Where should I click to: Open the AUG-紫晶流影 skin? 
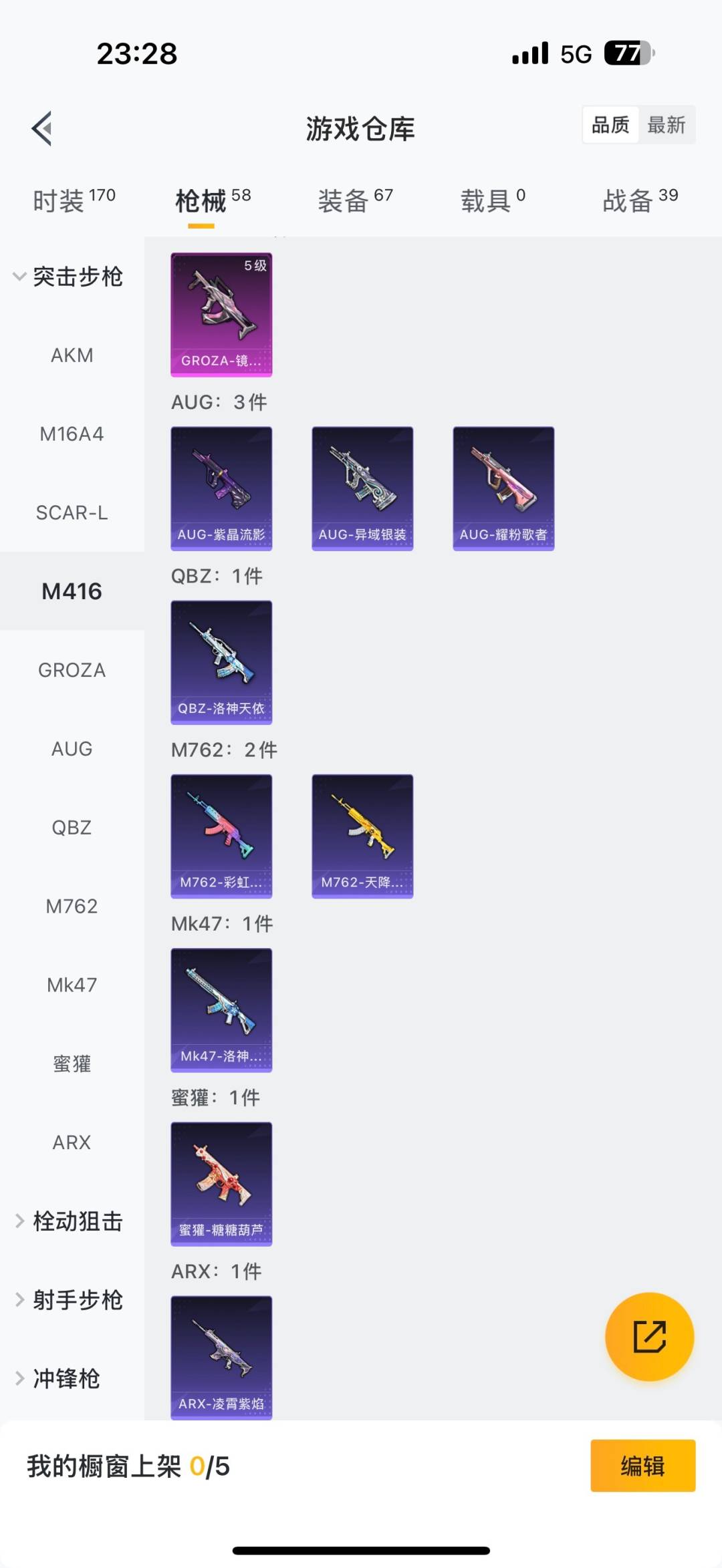[221, 488]
